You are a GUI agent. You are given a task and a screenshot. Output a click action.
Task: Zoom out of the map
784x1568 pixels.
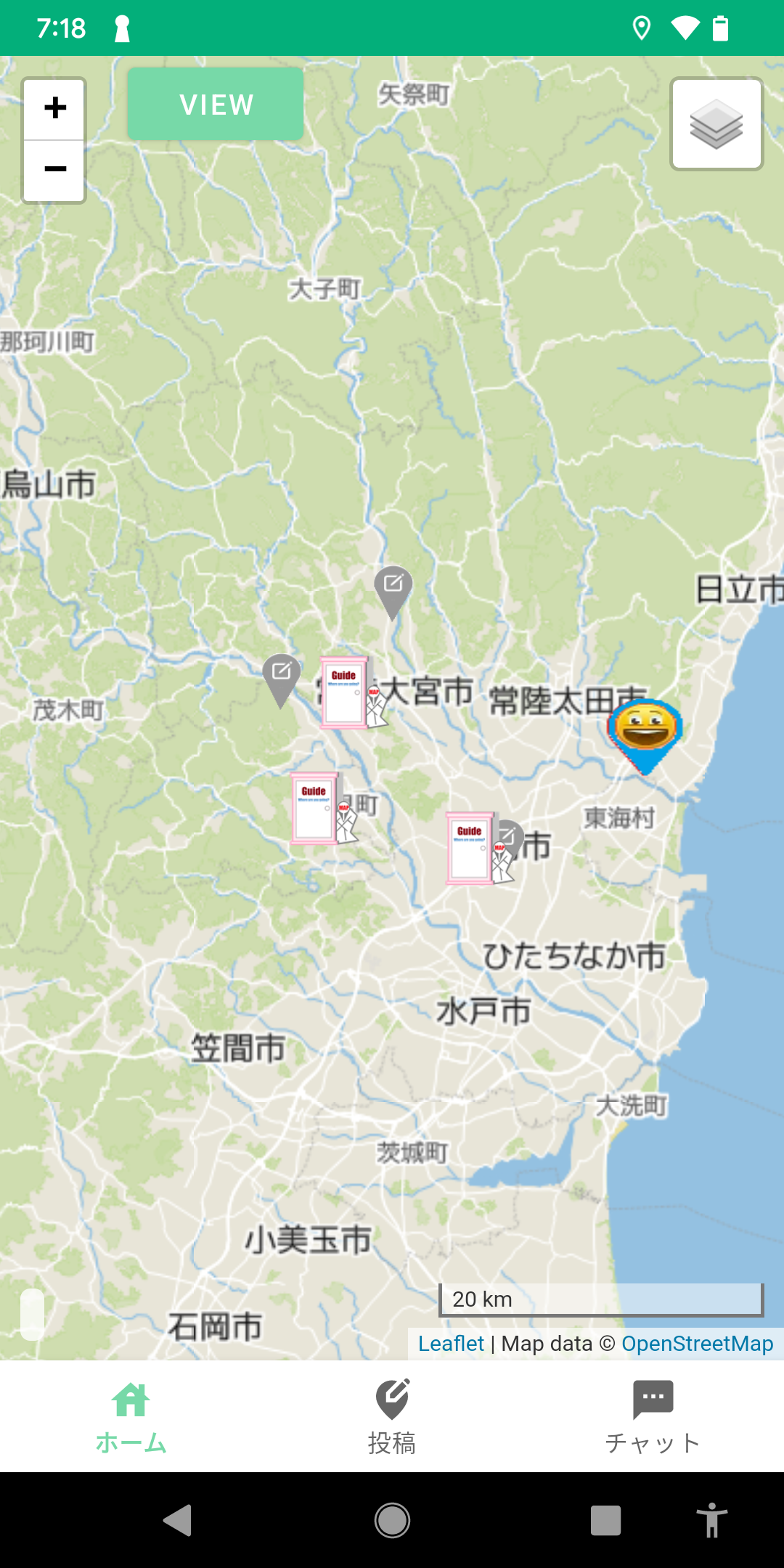(54, 171)
